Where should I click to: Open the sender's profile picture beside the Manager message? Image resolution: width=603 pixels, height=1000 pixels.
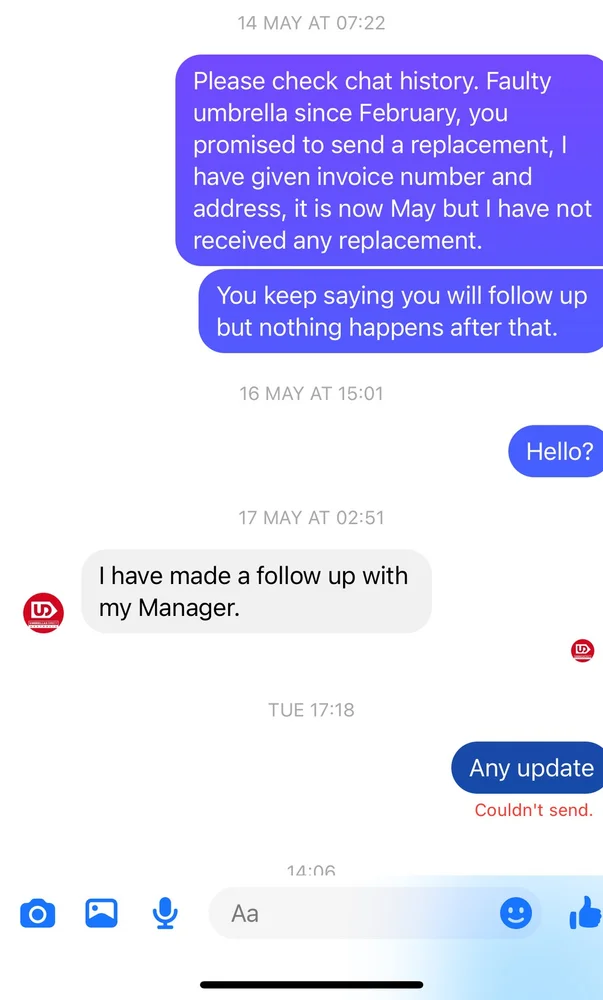tap(43, 612)
